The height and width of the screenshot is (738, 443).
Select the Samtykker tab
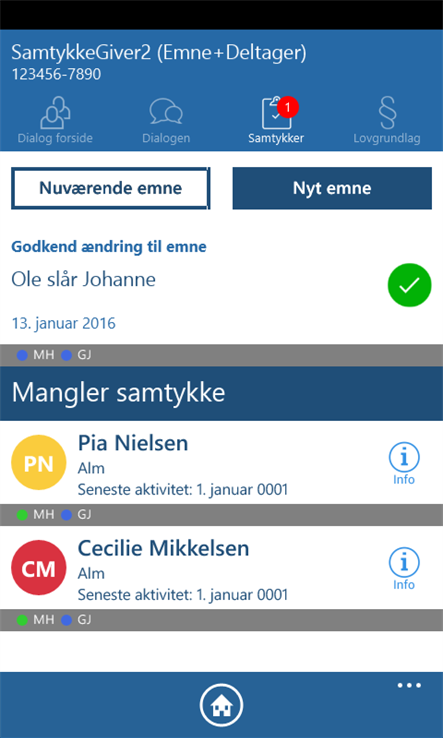[x=276, y=120]
